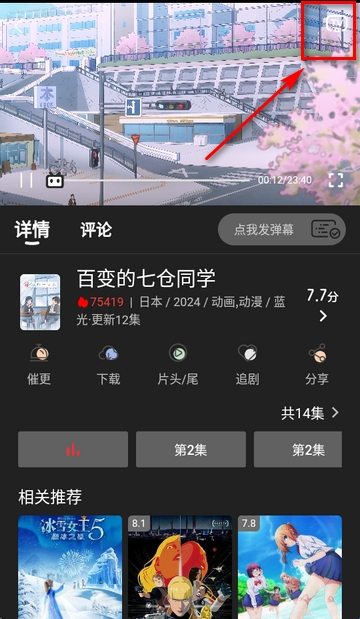The height and width of the screenshot is (619, 360).
Task: Open the recommended title rated 8.1
Action: click(180, 567)
